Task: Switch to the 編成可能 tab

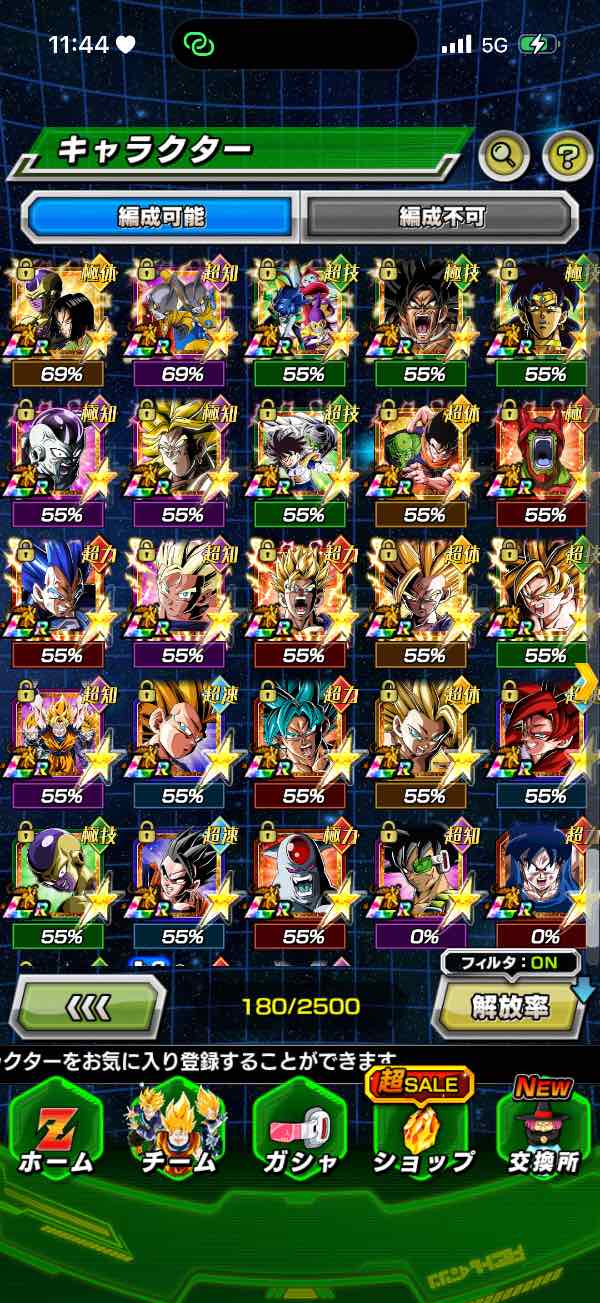Action: [x=159, y=216]
